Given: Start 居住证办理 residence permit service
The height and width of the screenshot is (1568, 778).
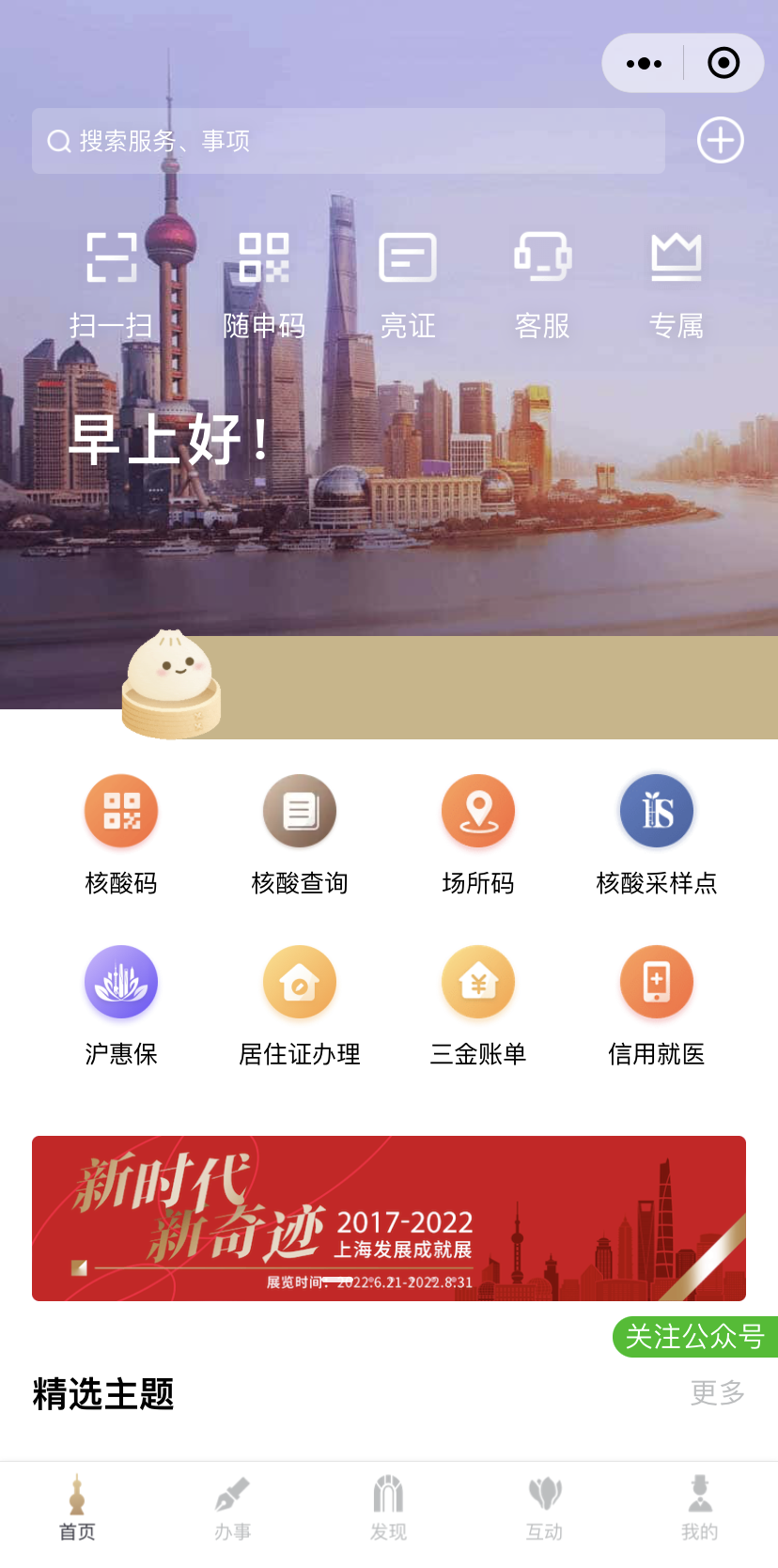Looking at the screenshot, I should click(299, 1003).
